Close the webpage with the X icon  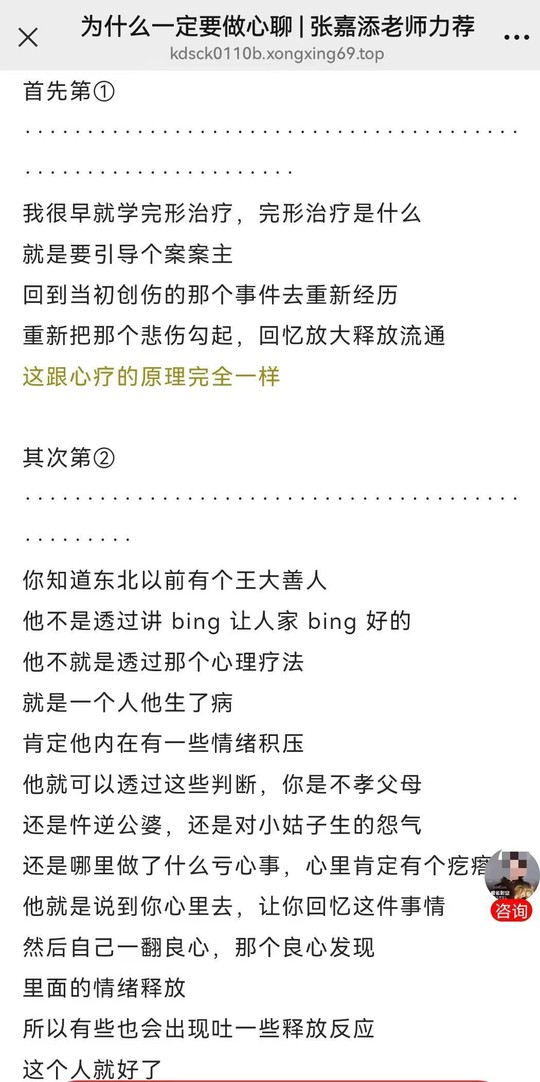(x=28, y=37)
